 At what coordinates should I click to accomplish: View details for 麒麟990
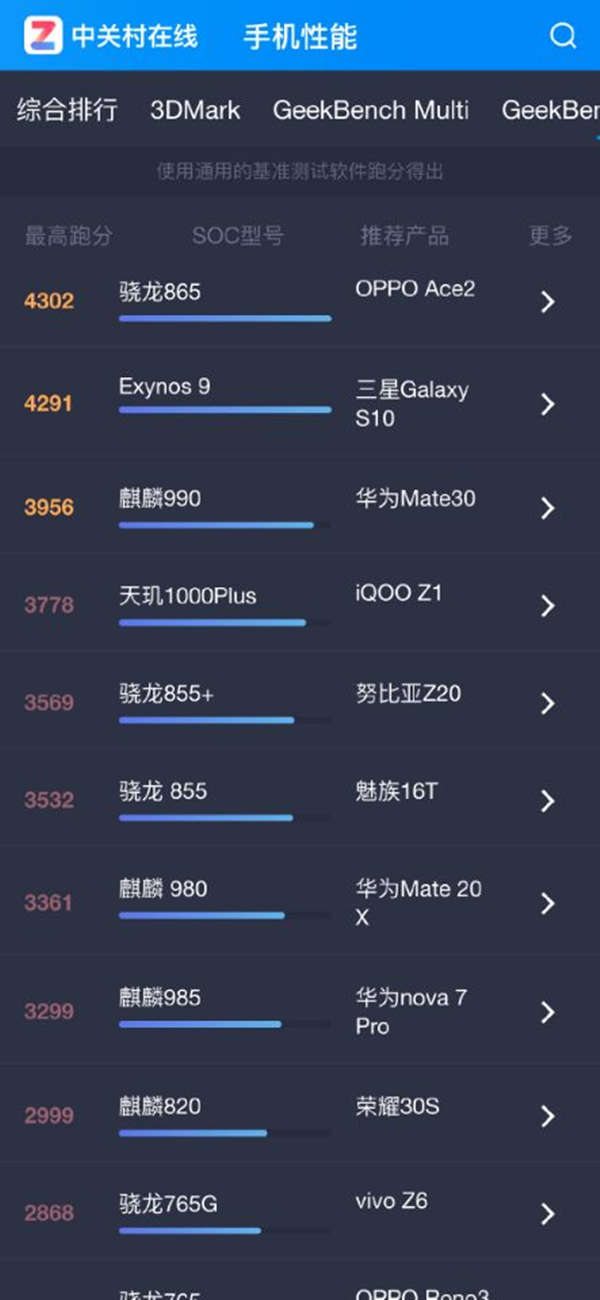click(x=300, y=507)
